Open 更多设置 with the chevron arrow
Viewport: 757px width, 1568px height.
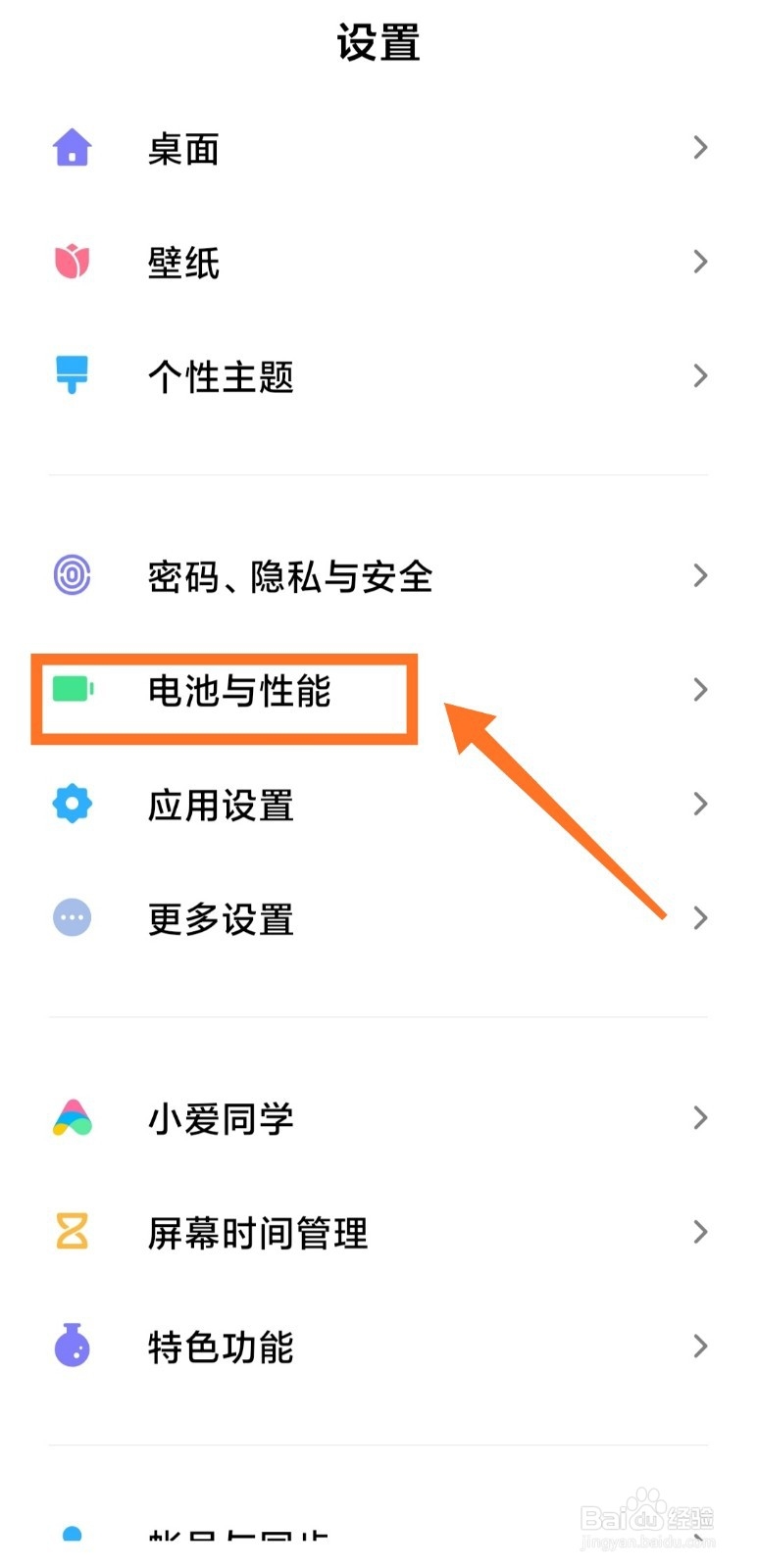tap(699, 918)
